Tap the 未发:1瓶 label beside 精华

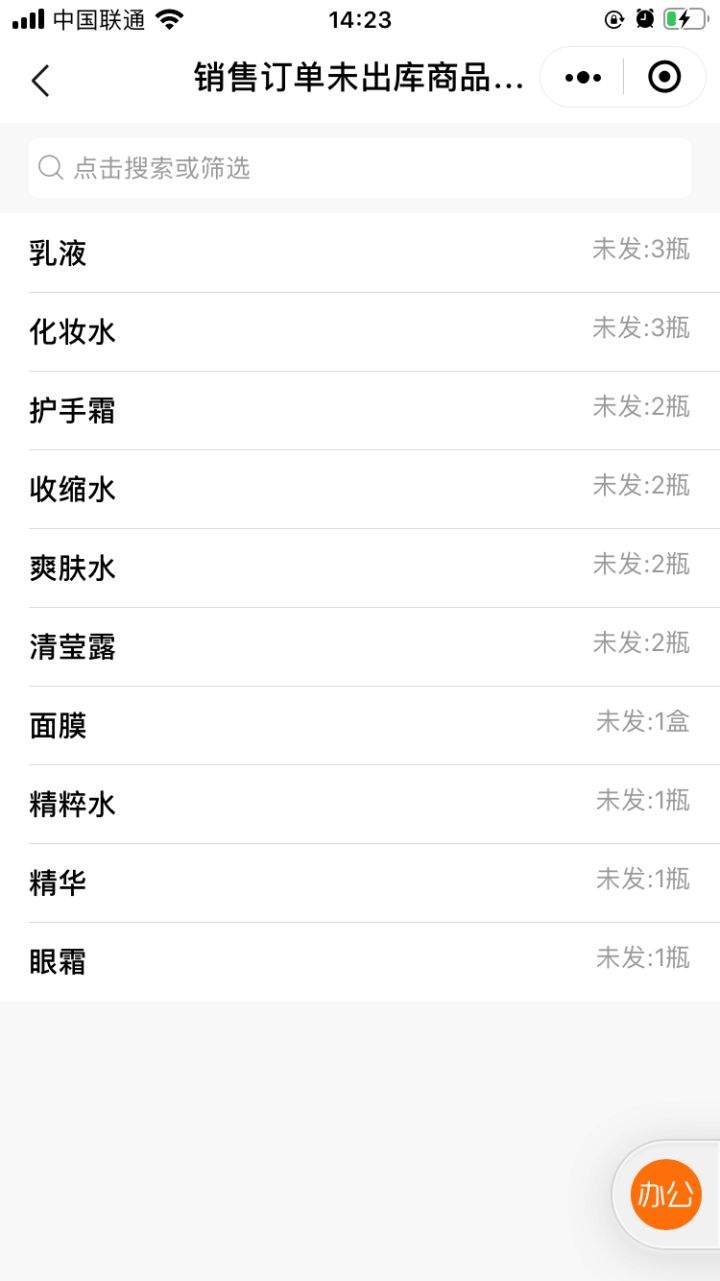[x=640, y=877]
